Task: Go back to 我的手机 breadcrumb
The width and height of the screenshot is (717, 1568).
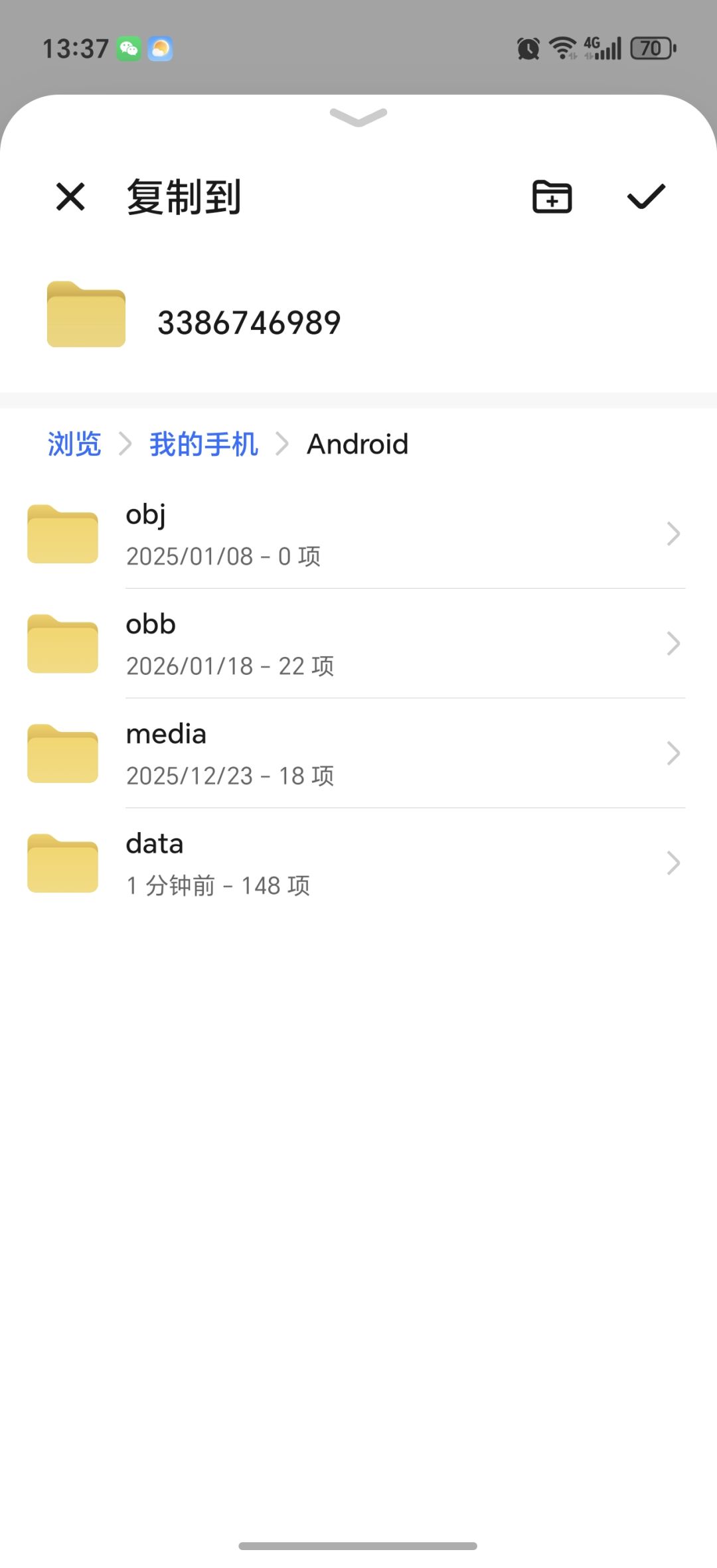Action: [204, 443]
